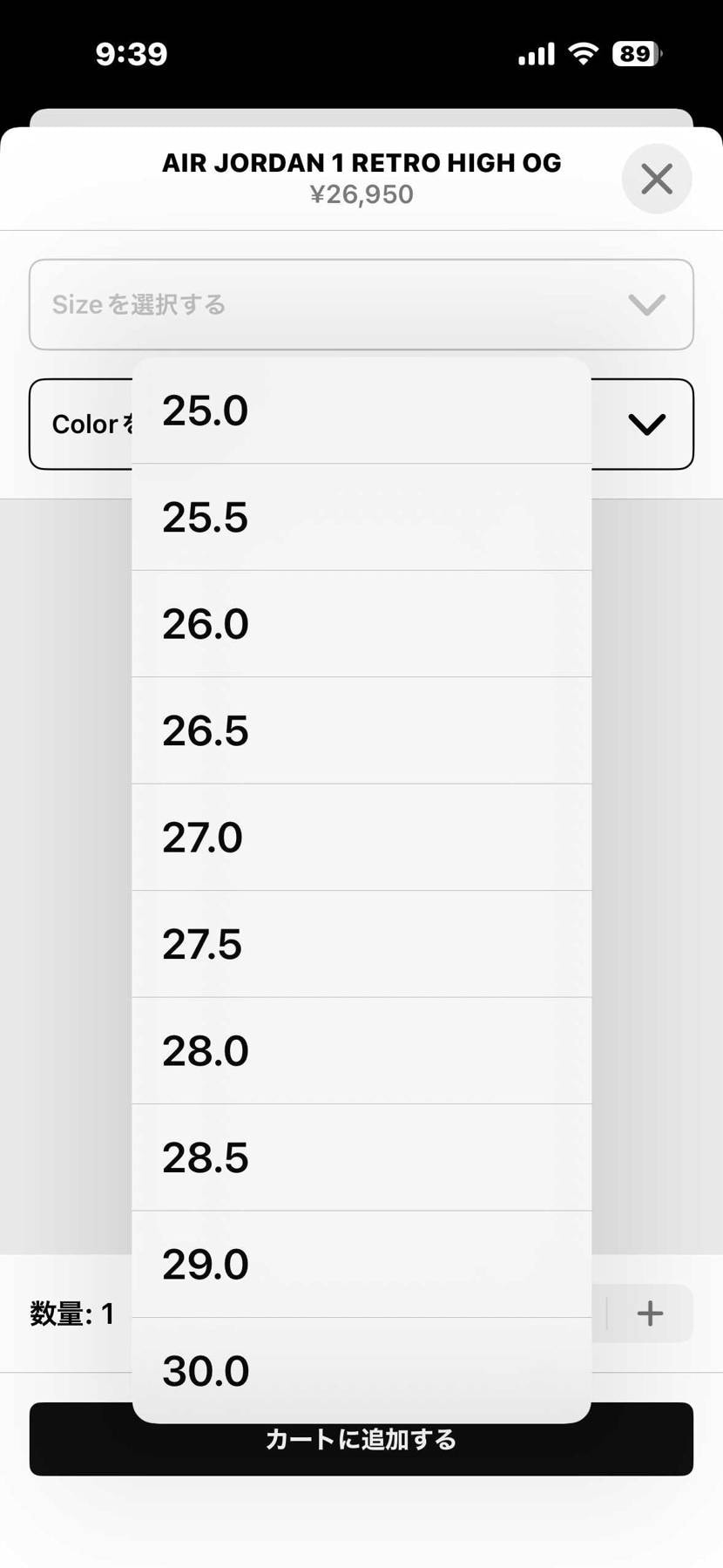Tap size 27.5 in the dropdown
The image size is (723, 1568).
(361, 944)
